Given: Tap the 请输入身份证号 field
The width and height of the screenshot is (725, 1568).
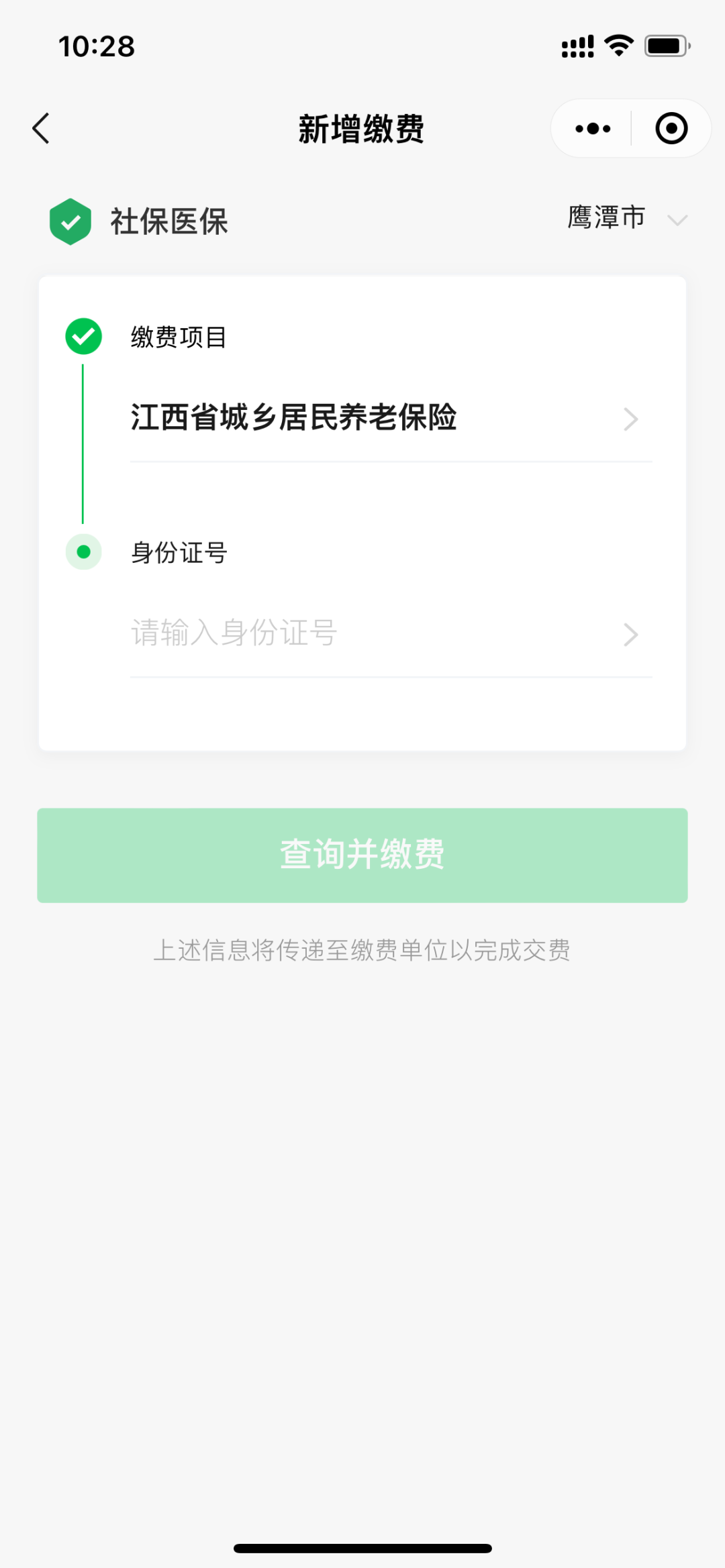Looking at the screenshot, I should point(383,633).
